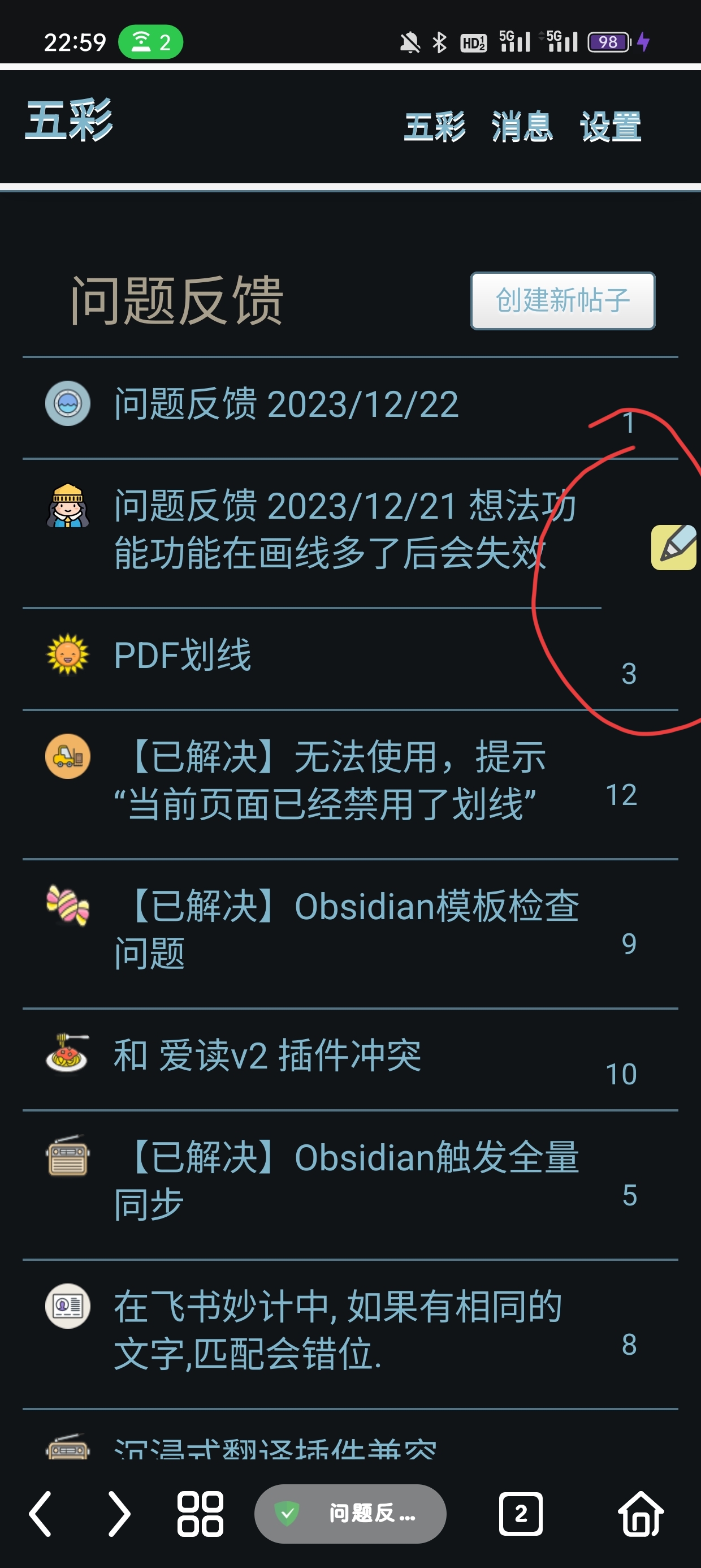Open the browser grid menu
Image resolution: width=701 pixels, height=1568 pixels.
[200, 1513]
